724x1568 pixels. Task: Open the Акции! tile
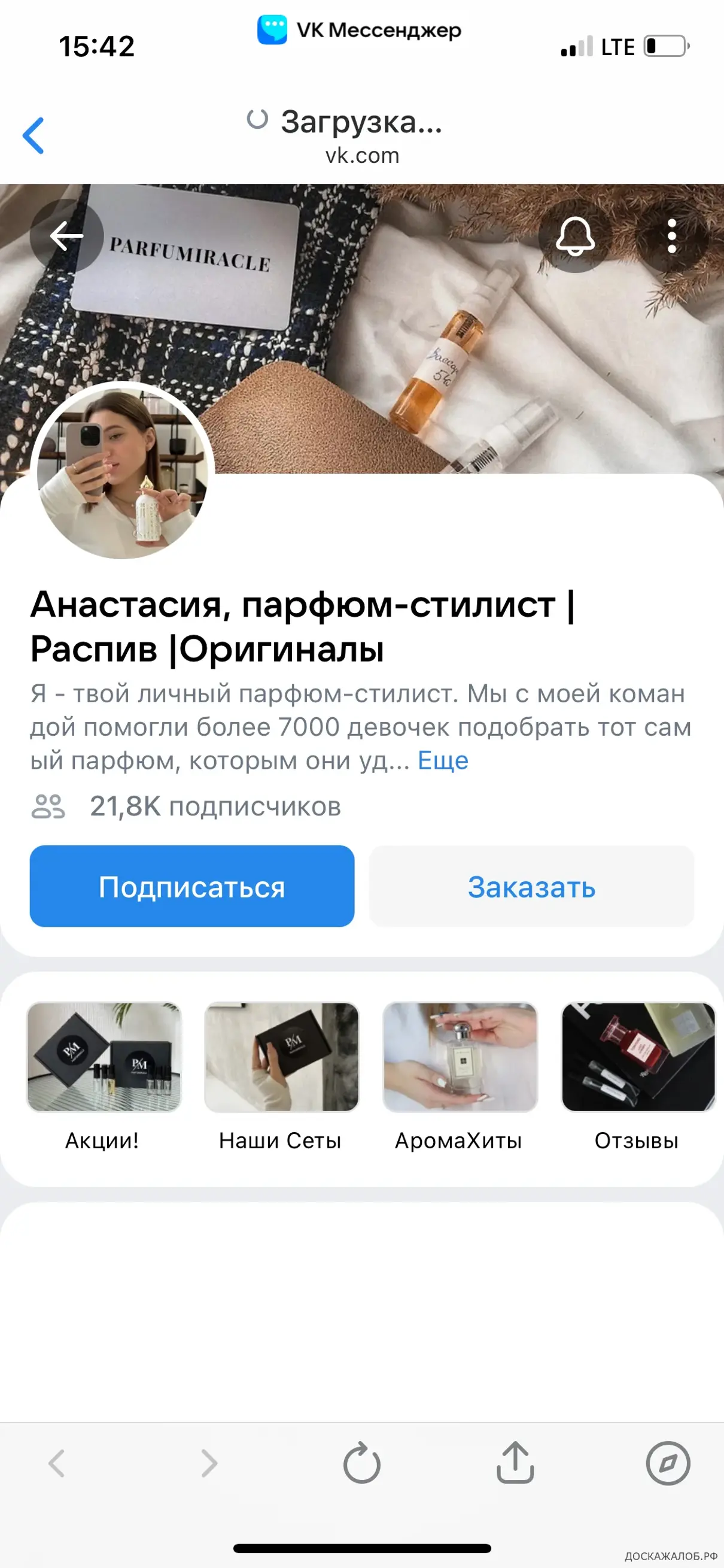point(104,1076)
